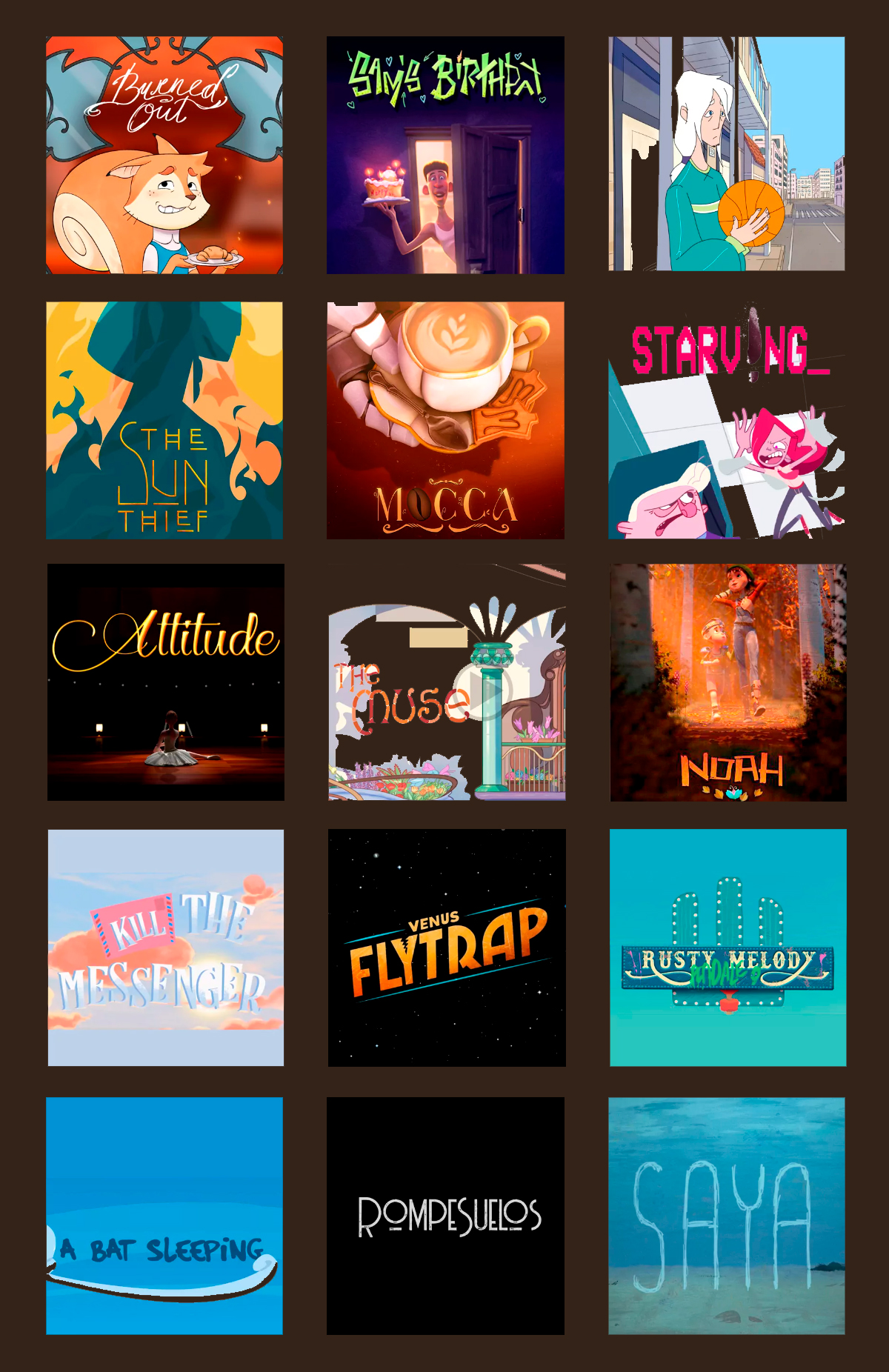Open the Saya underwater film

click(727, 1216)
